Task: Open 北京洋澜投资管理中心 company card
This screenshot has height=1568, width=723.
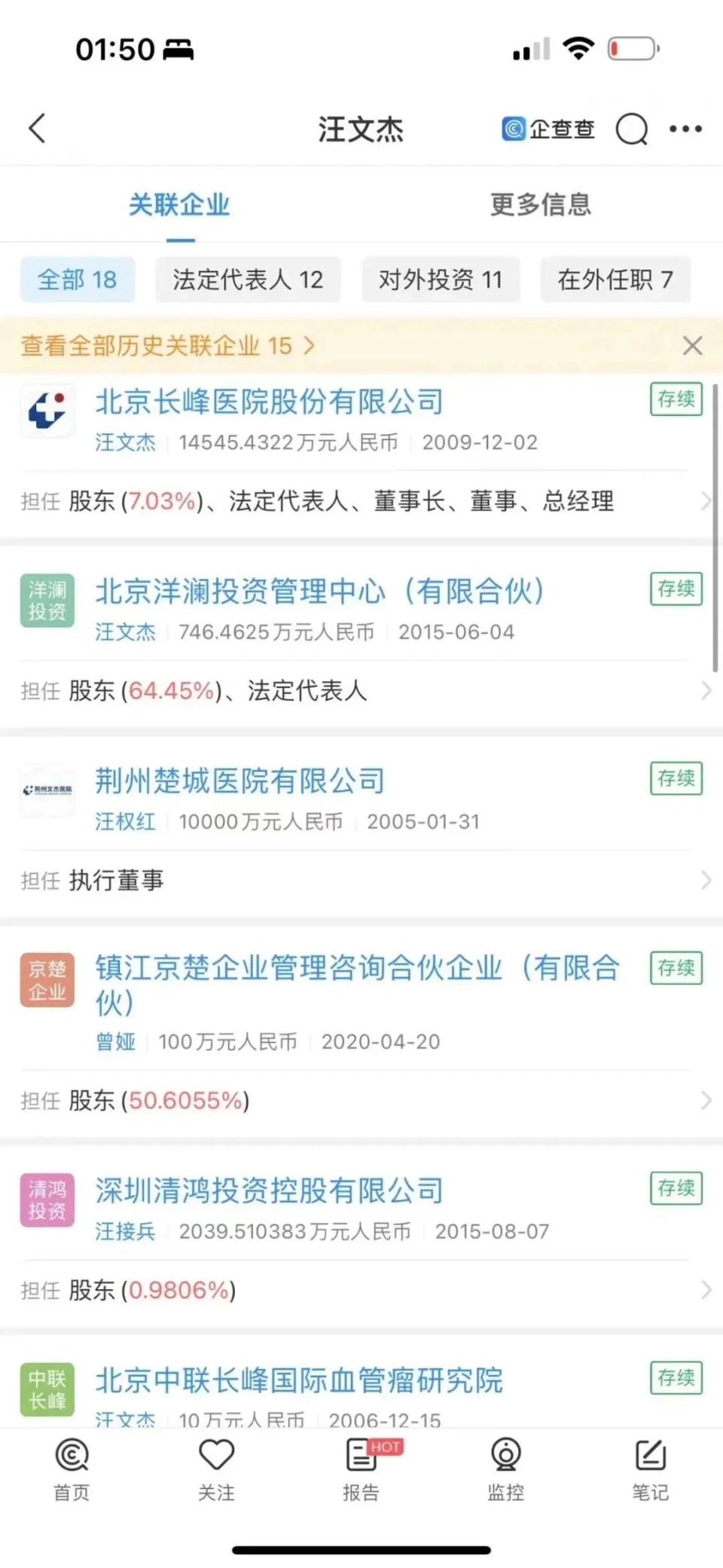Action: (319, 591)
